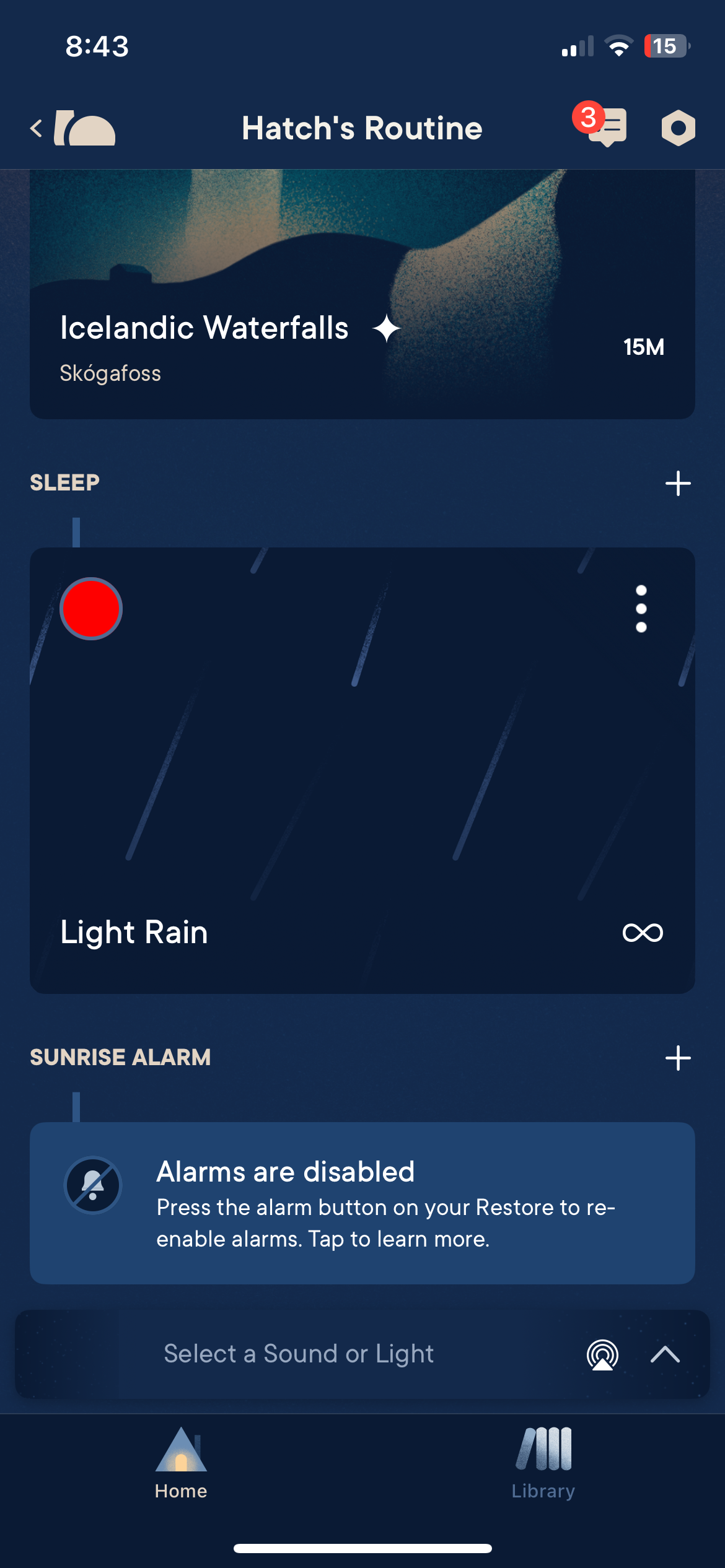Expand the Select a Sound or Light panel
Screen dimensions: 725x1568
pos(666,1354)
